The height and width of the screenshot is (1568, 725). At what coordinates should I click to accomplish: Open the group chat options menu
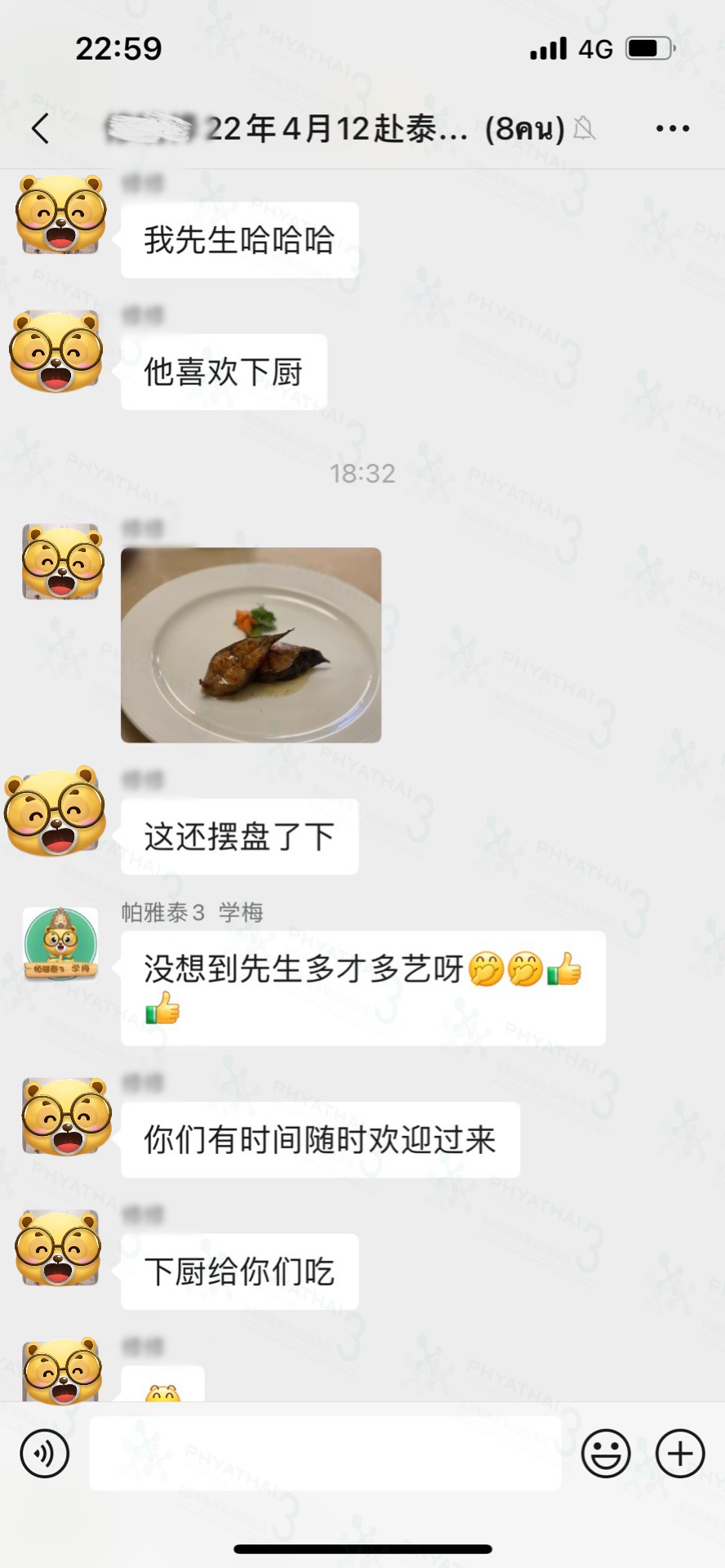click(672, 129)
